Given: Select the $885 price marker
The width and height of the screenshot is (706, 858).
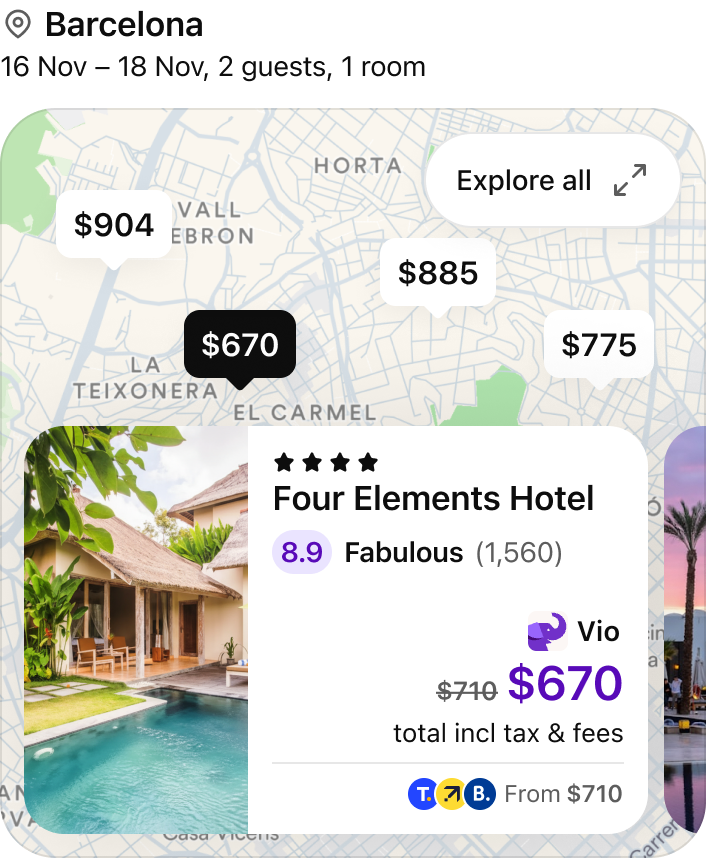Looking at the screenshot, I should [x=438, y=272].
